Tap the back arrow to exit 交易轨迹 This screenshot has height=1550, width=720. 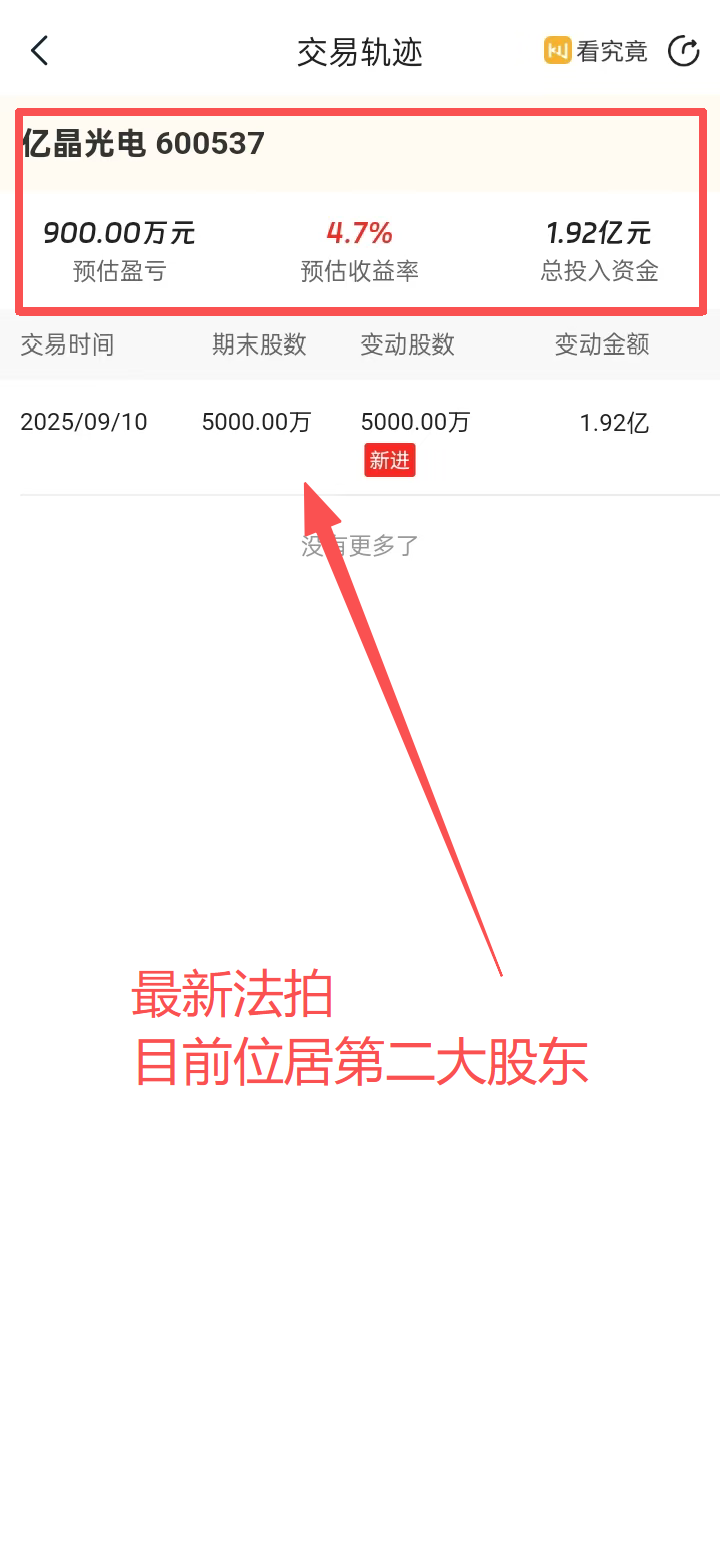39,50
